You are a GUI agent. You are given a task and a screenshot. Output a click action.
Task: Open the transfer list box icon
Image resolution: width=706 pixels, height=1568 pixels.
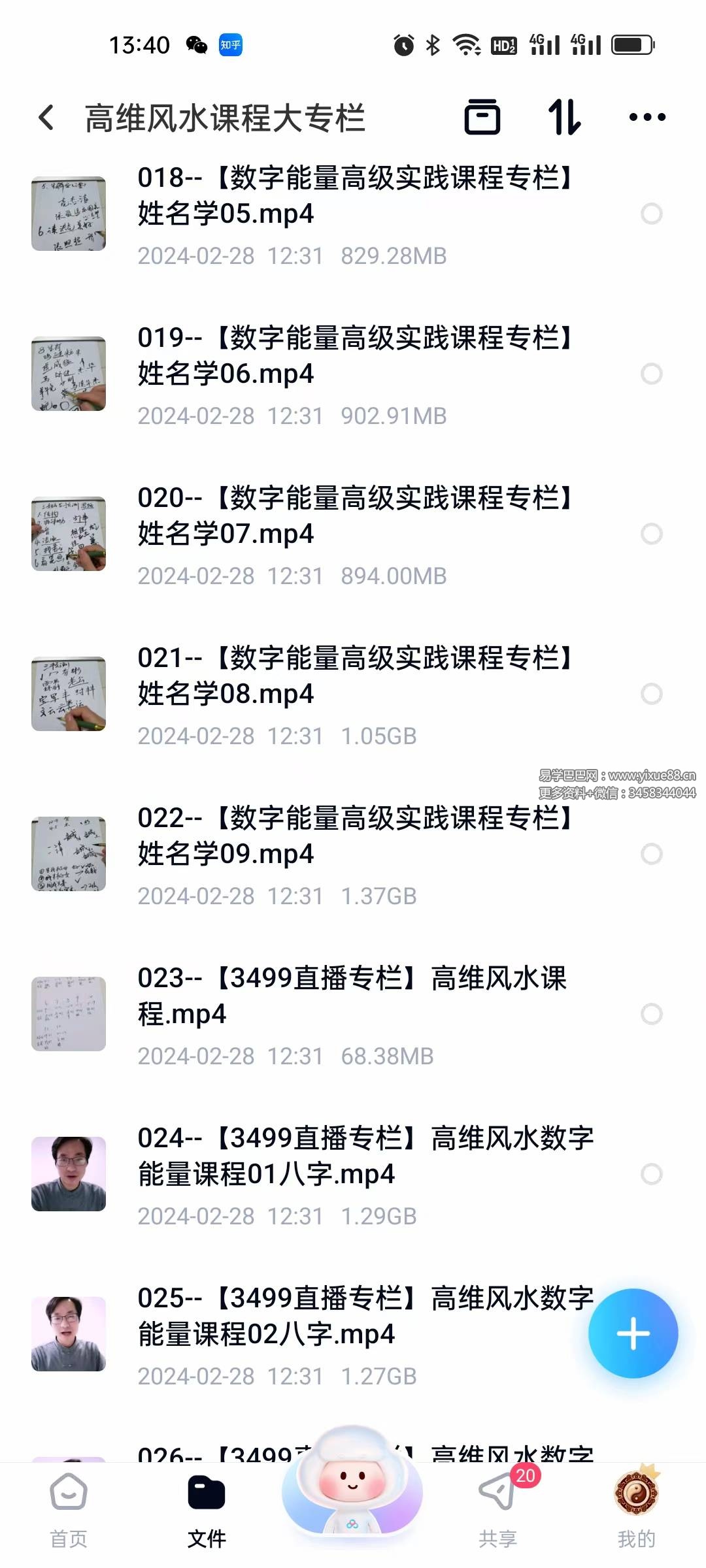pyautogui.click(x=482, y=118)
